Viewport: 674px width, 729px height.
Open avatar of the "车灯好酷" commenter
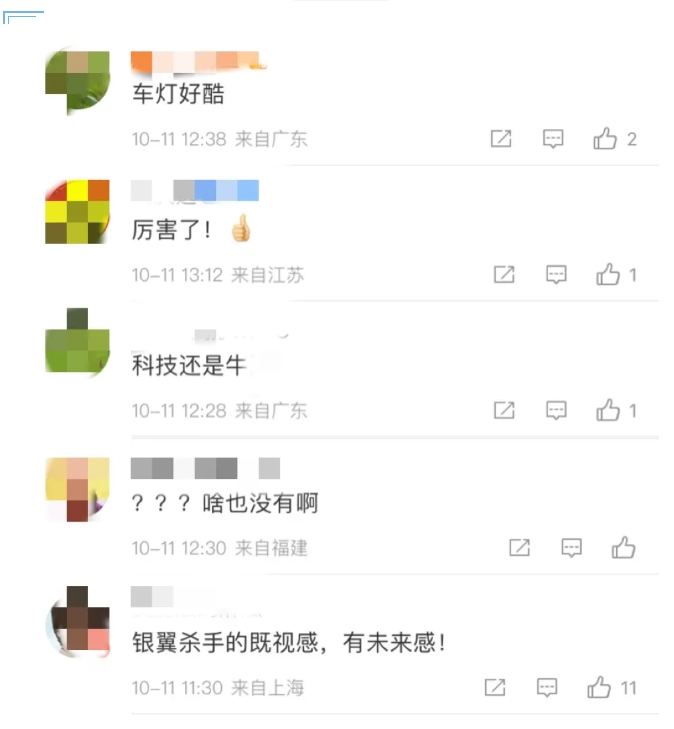77,80
